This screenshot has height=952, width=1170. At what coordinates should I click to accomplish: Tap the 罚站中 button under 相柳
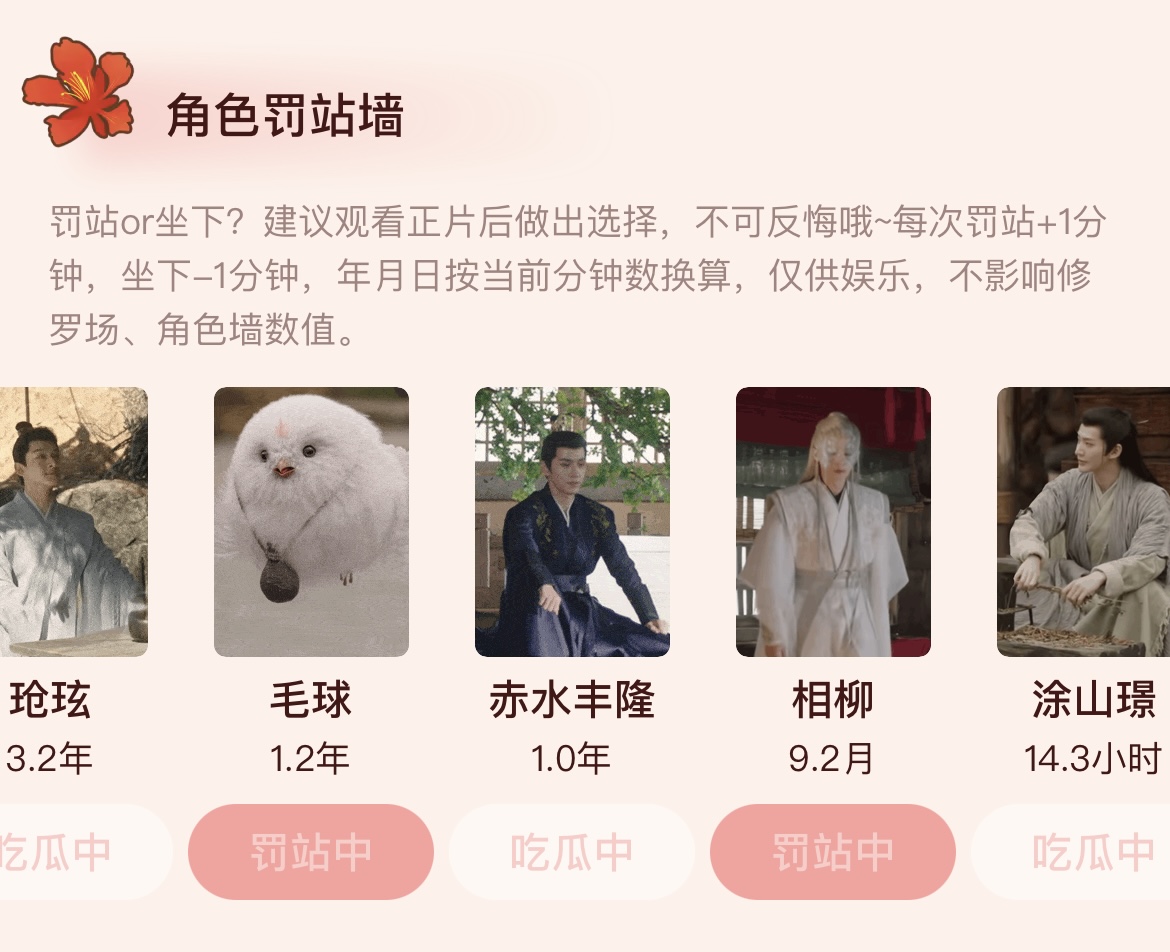pyautogui.click(x=832, y=852)
